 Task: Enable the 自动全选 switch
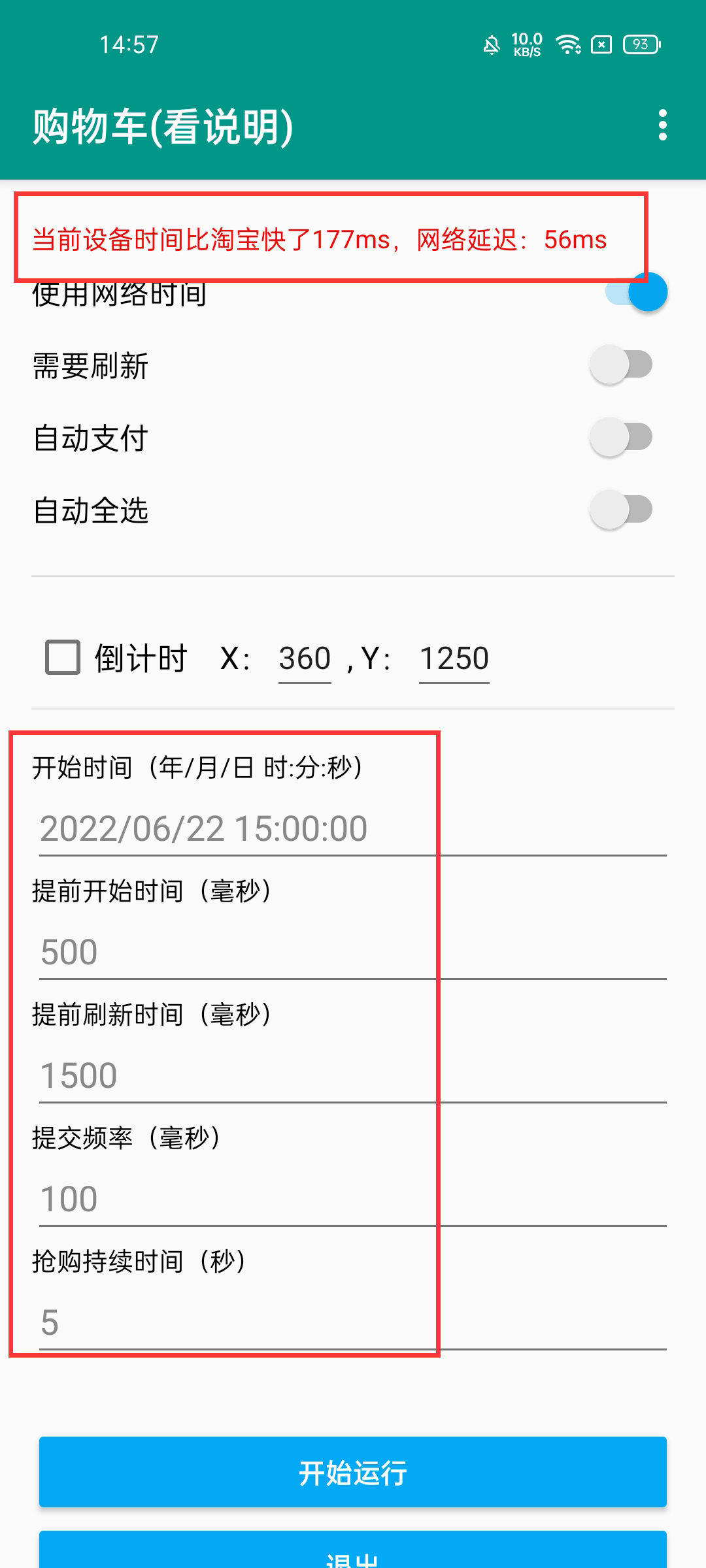click(x=621, y=510)
